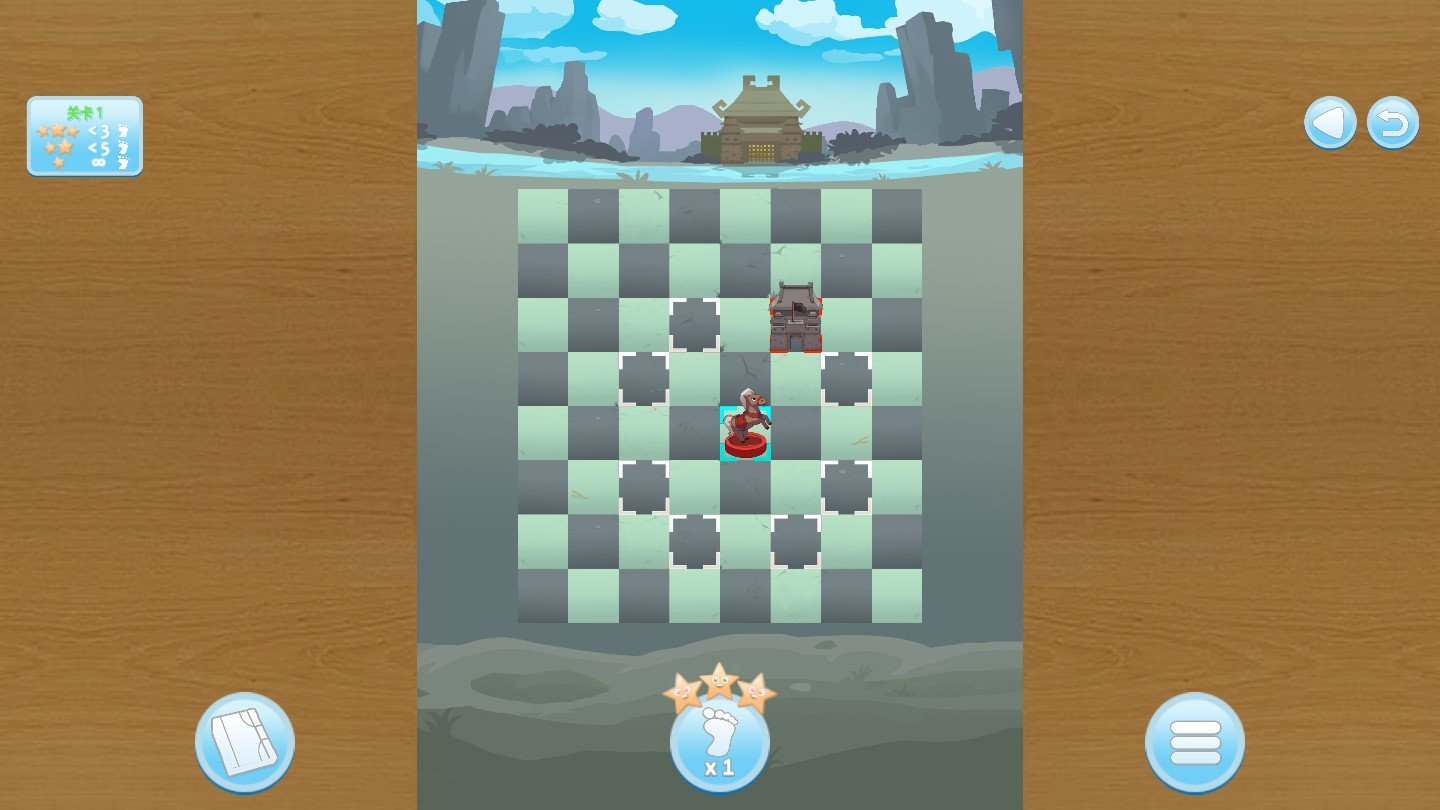Undo the last knight move

coord(1392,123)
